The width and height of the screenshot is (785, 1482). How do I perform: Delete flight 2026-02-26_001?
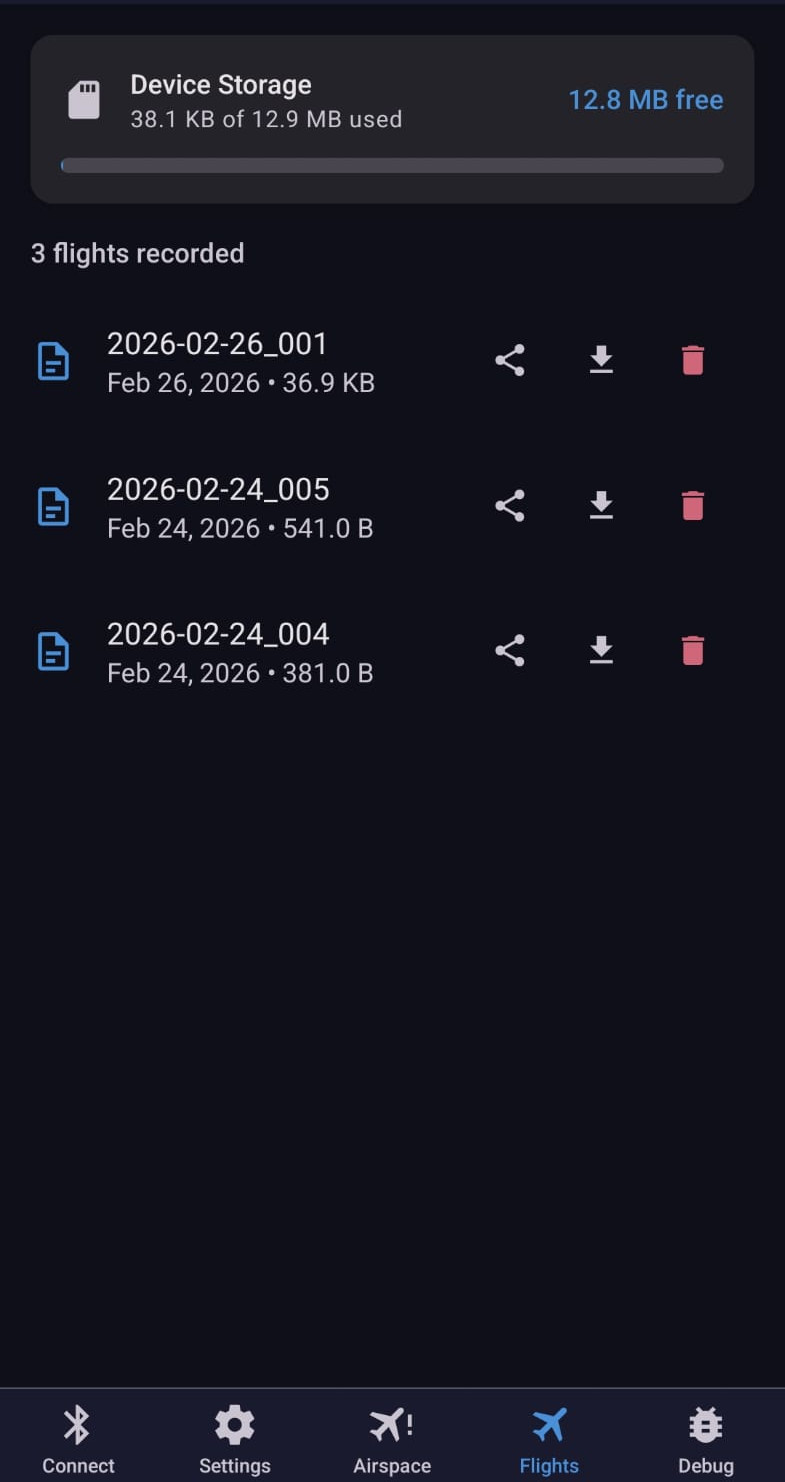coord(693,360)
